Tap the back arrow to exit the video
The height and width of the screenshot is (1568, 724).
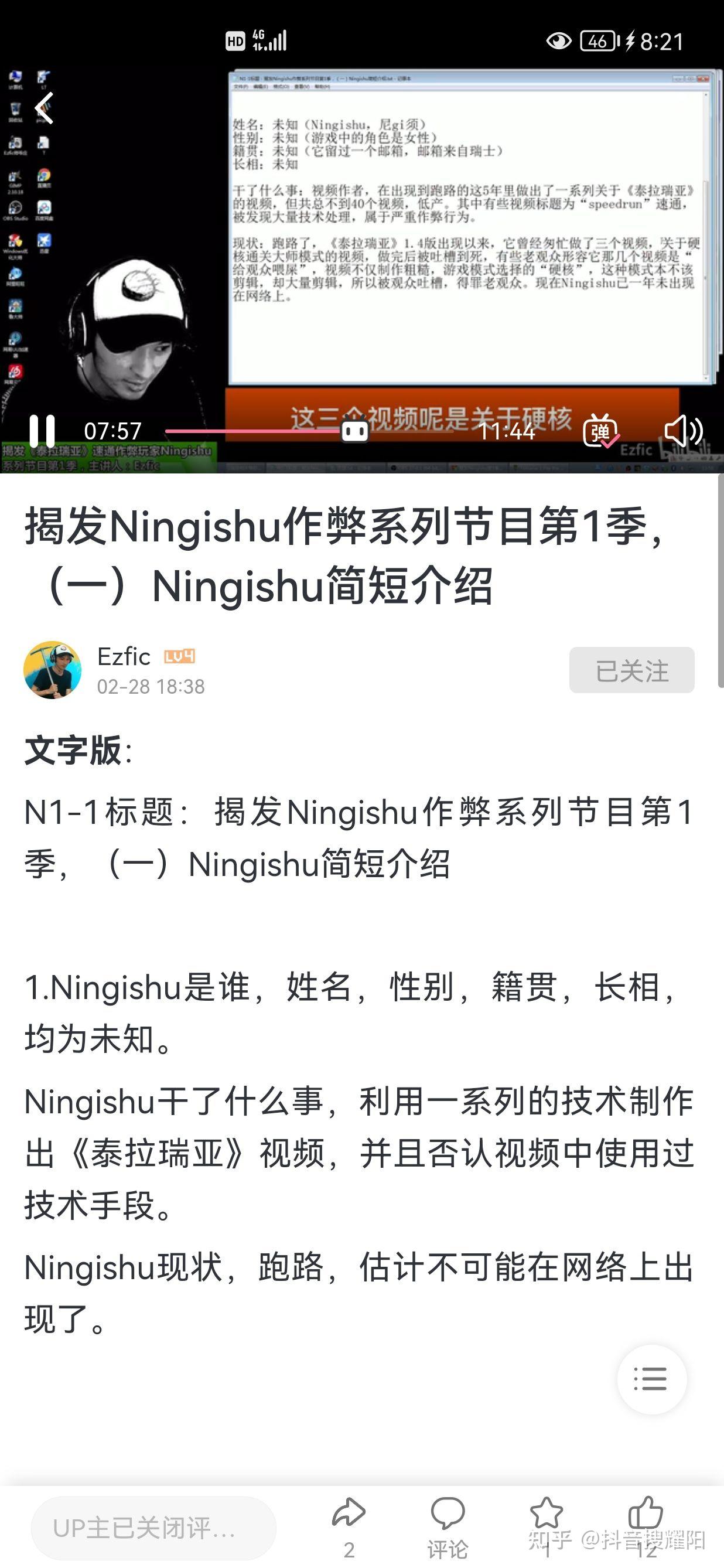(44, 108)
